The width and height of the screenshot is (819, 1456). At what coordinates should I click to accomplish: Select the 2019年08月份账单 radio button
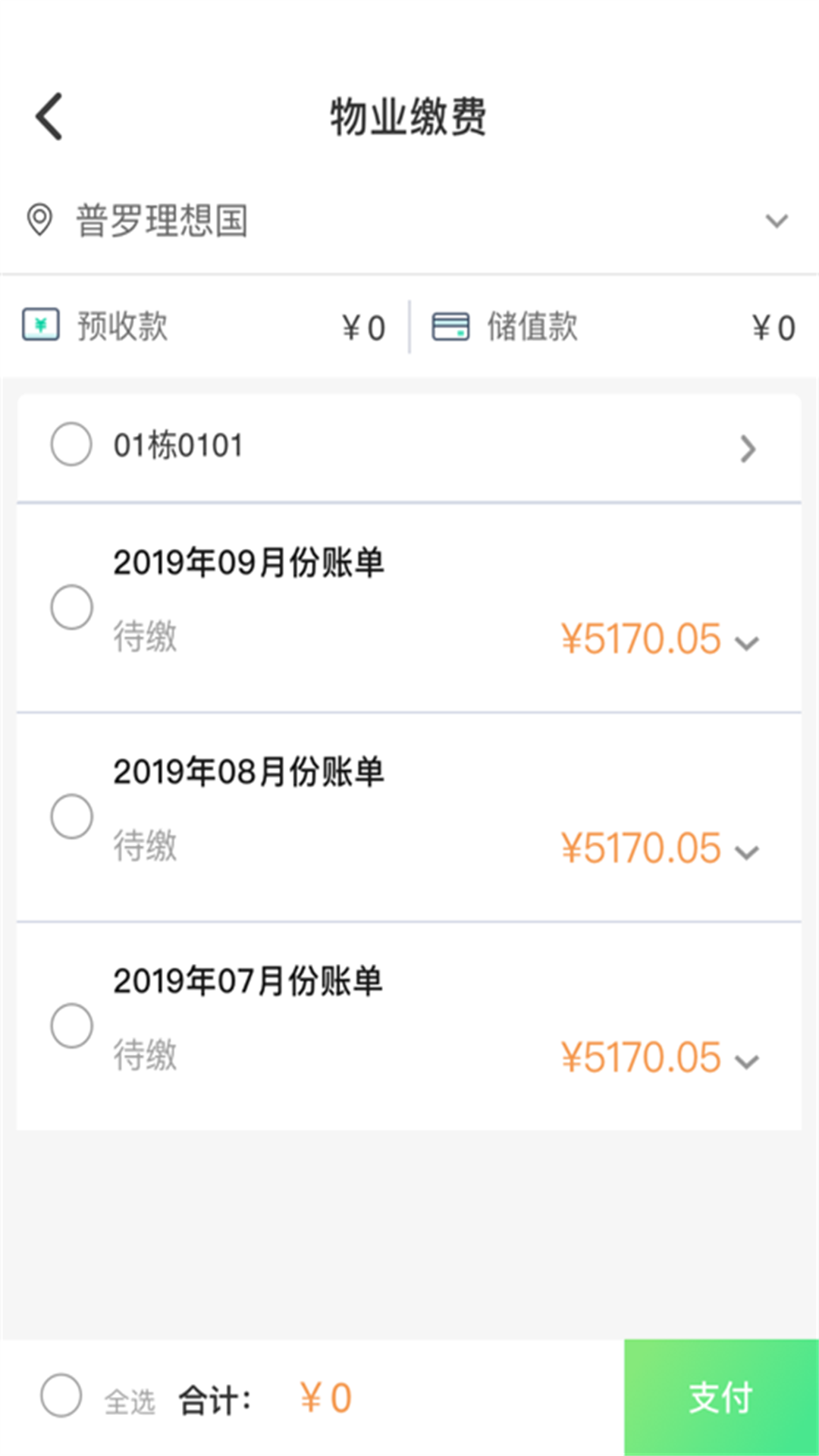click(71, 817)
